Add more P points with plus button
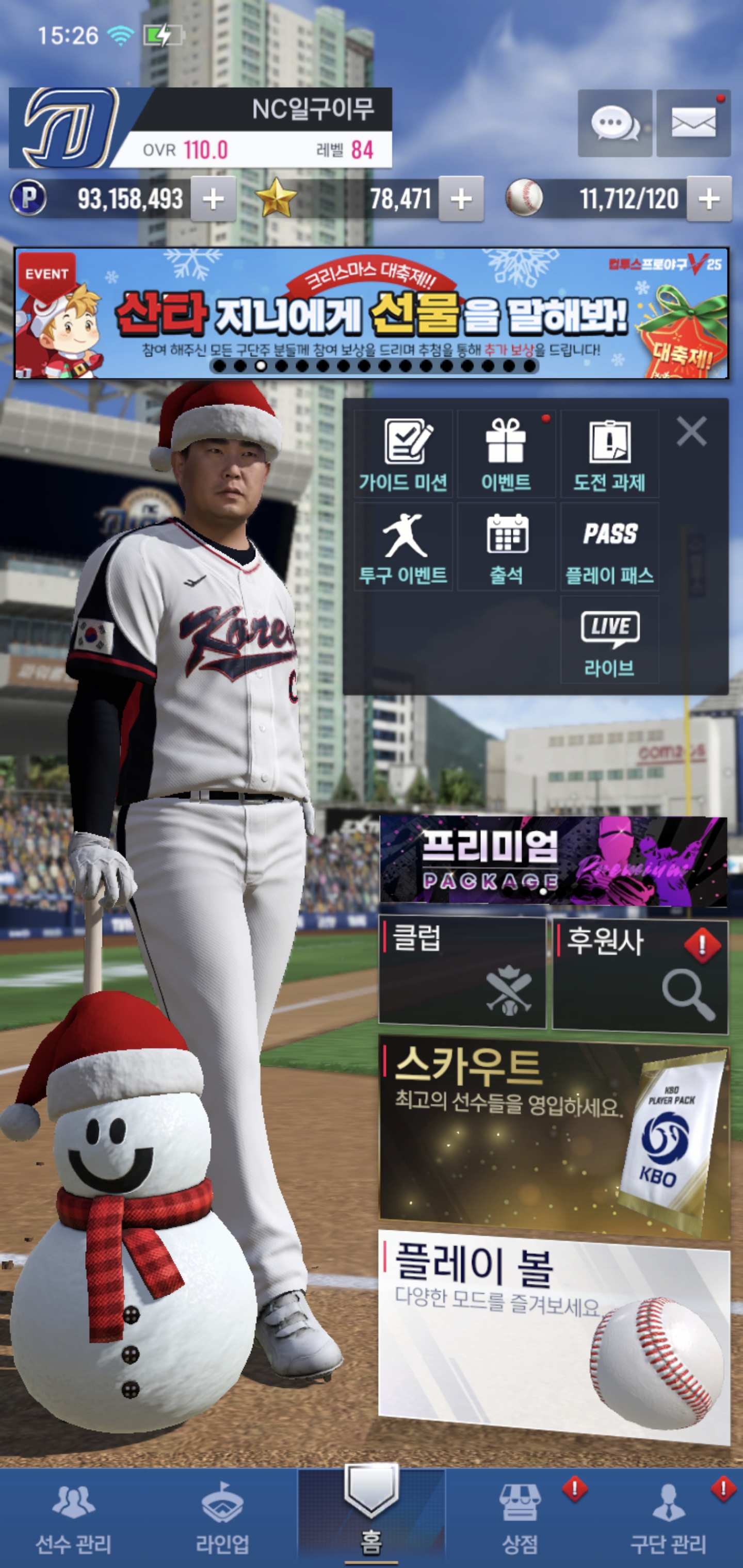The width and height of the screenshot is (743, 1568). (x=213, y=199)
